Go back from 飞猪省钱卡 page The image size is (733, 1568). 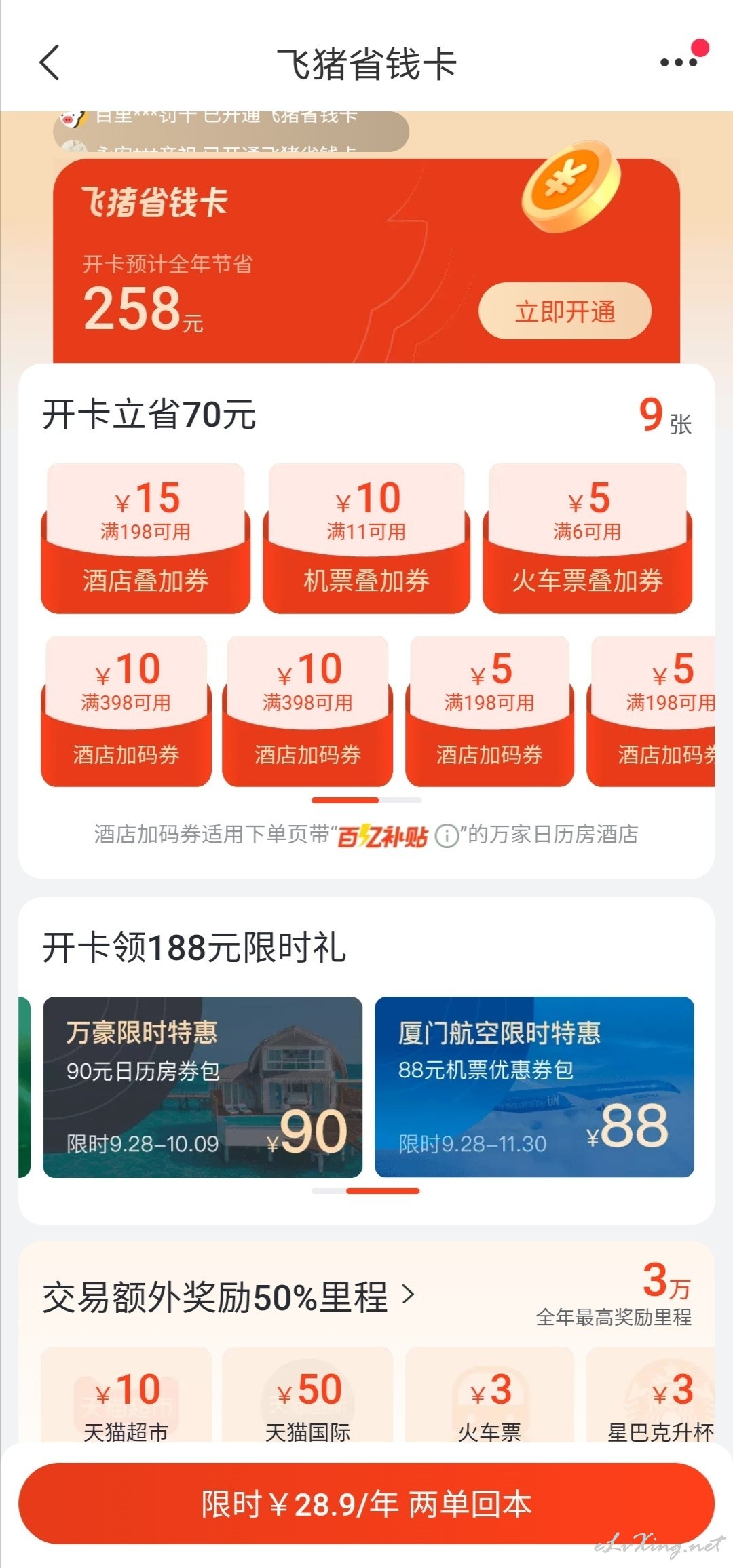[x=50, y=63]
